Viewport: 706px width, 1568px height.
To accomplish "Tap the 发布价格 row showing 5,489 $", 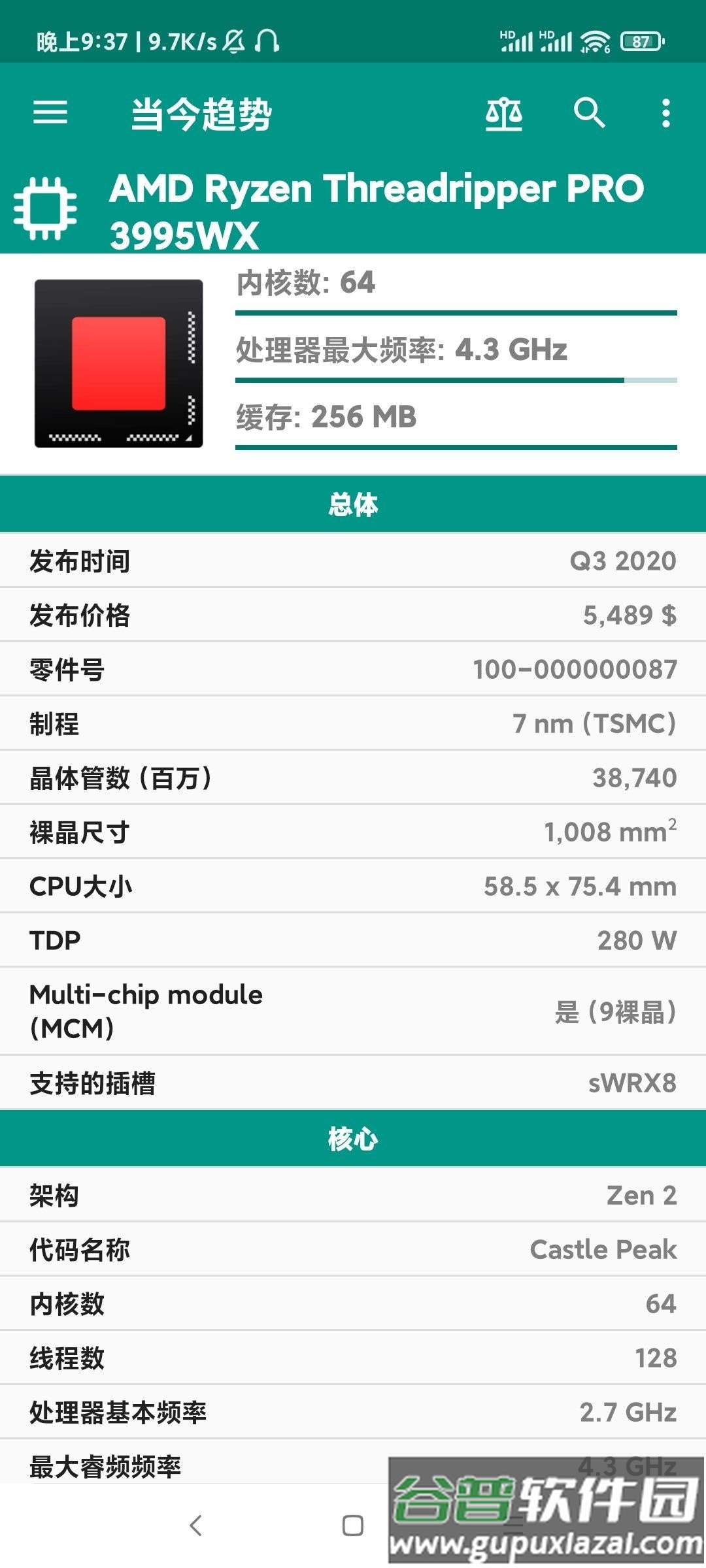I will point(353,614).
